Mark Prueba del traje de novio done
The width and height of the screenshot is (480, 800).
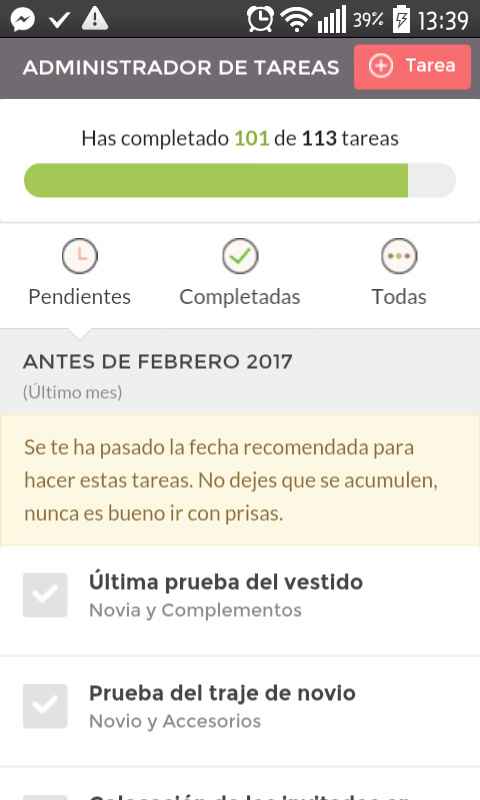(45, 706)
